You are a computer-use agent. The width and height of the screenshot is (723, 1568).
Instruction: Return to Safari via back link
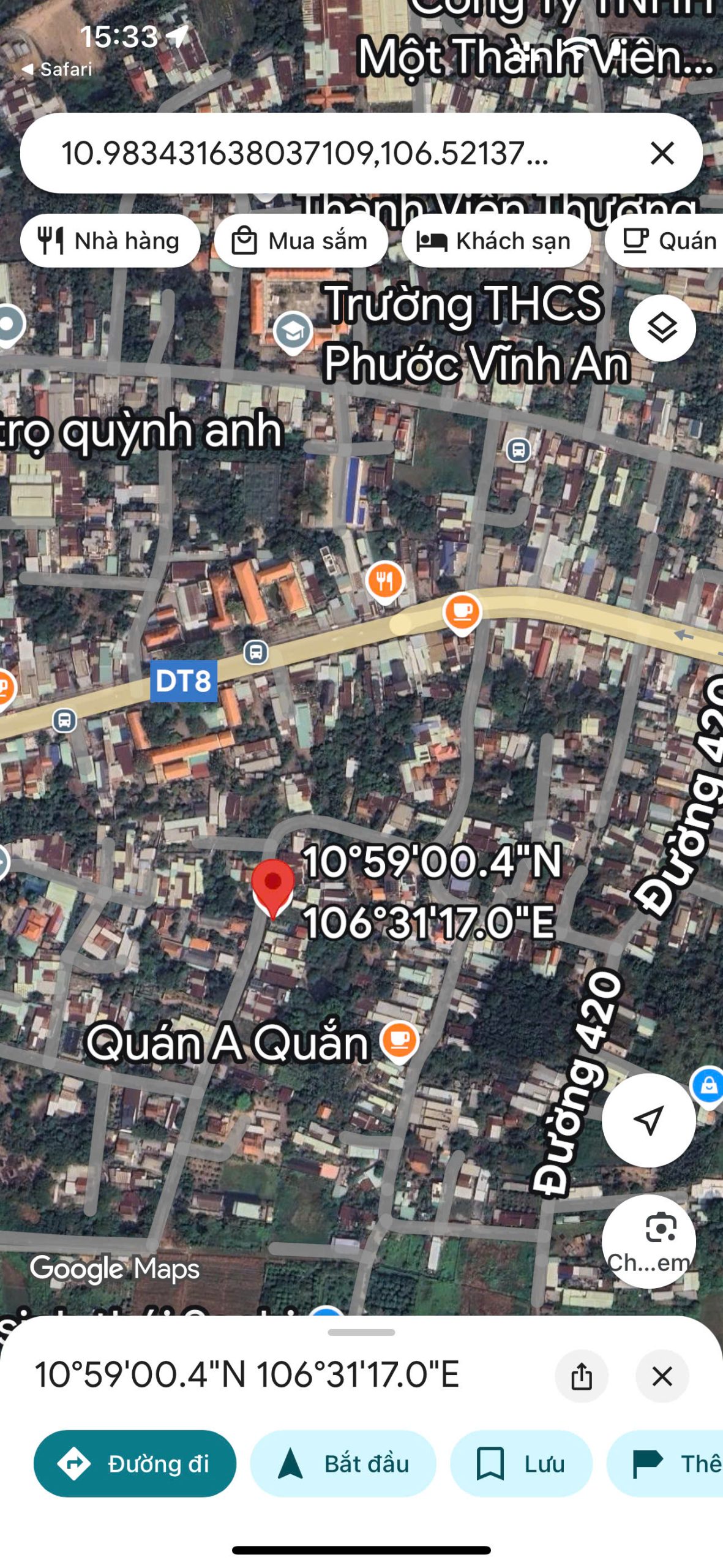57,69
